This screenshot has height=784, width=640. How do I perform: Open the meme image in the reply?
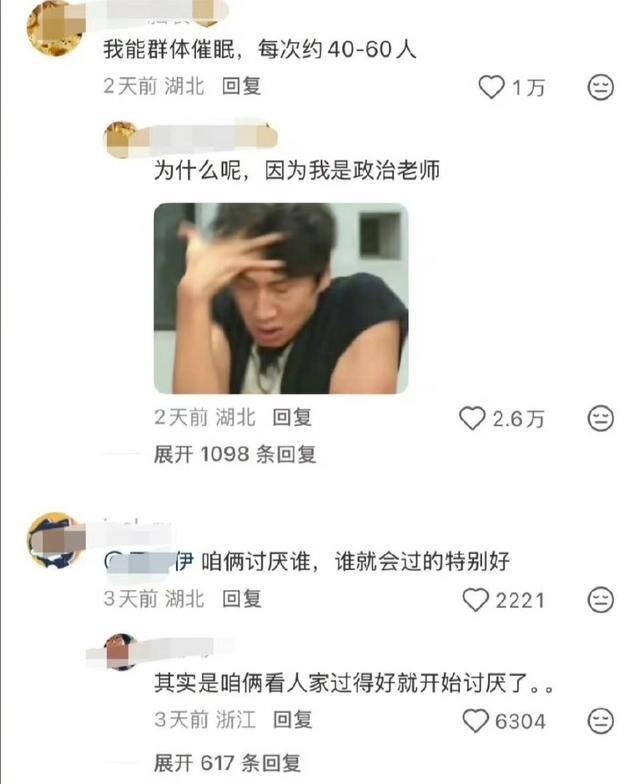280,298
